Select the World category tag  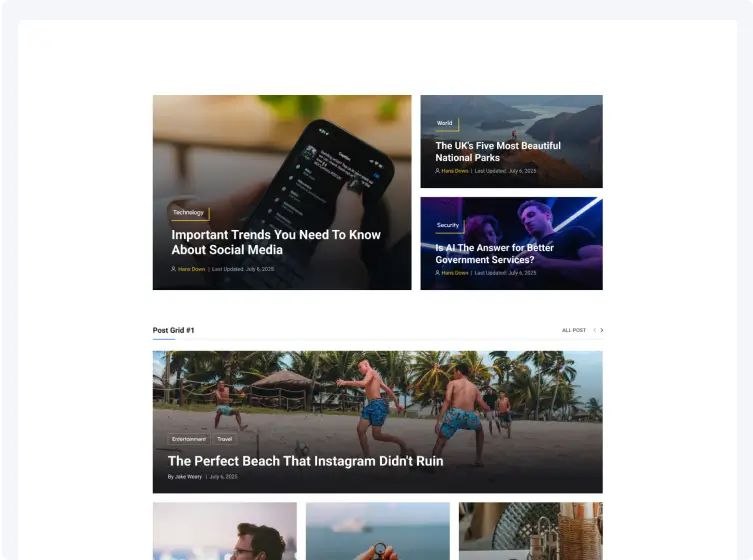click(x=444, y=123)
